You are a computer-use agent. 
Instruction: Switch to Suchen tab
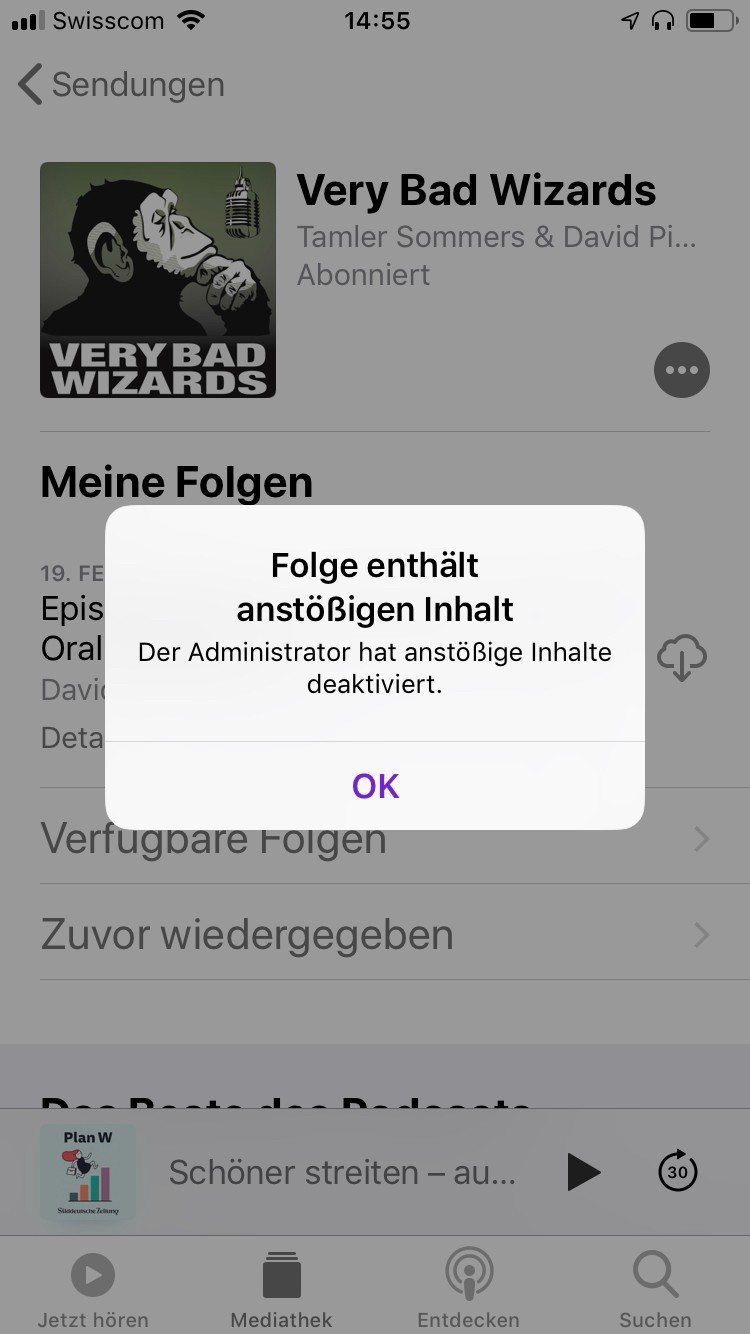(x=655, y=1290)
